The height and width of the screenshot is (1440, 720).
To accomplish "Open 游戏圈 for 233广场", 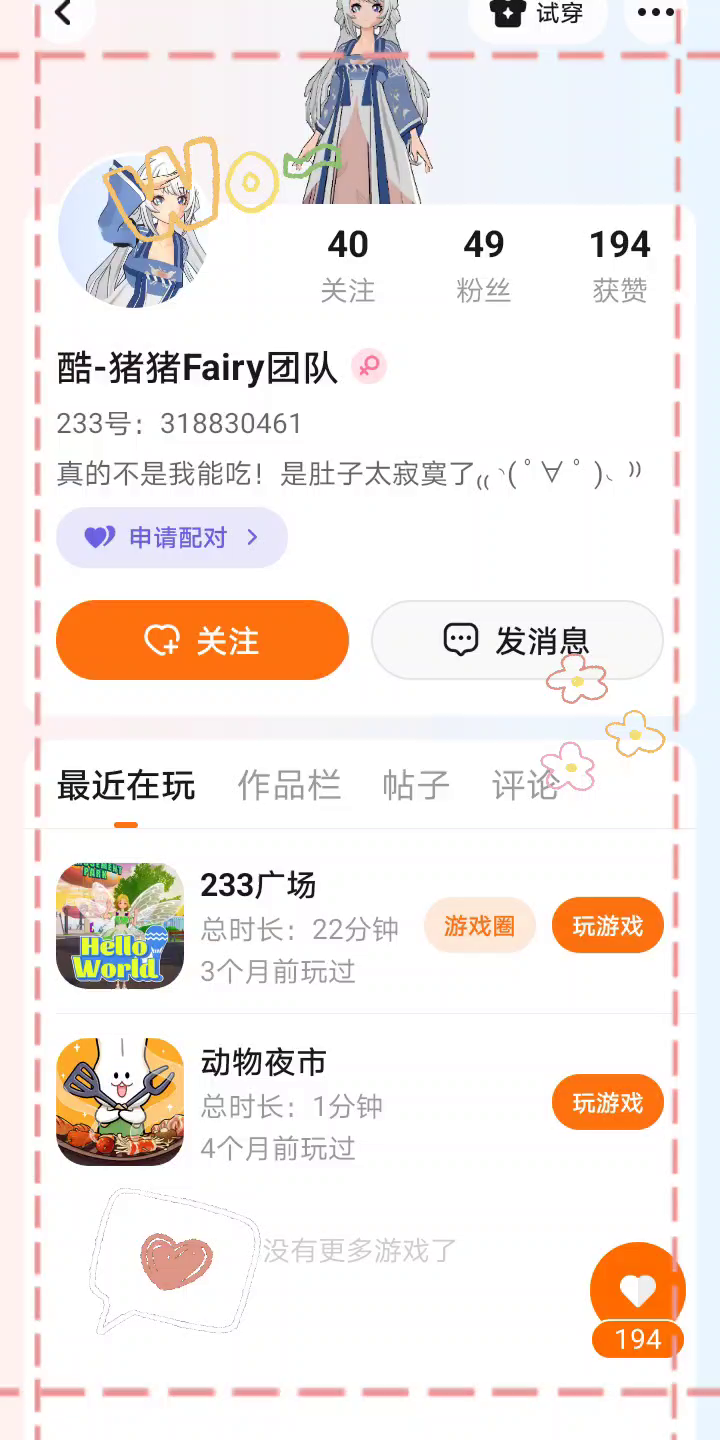I will click(x=480, y=926).
